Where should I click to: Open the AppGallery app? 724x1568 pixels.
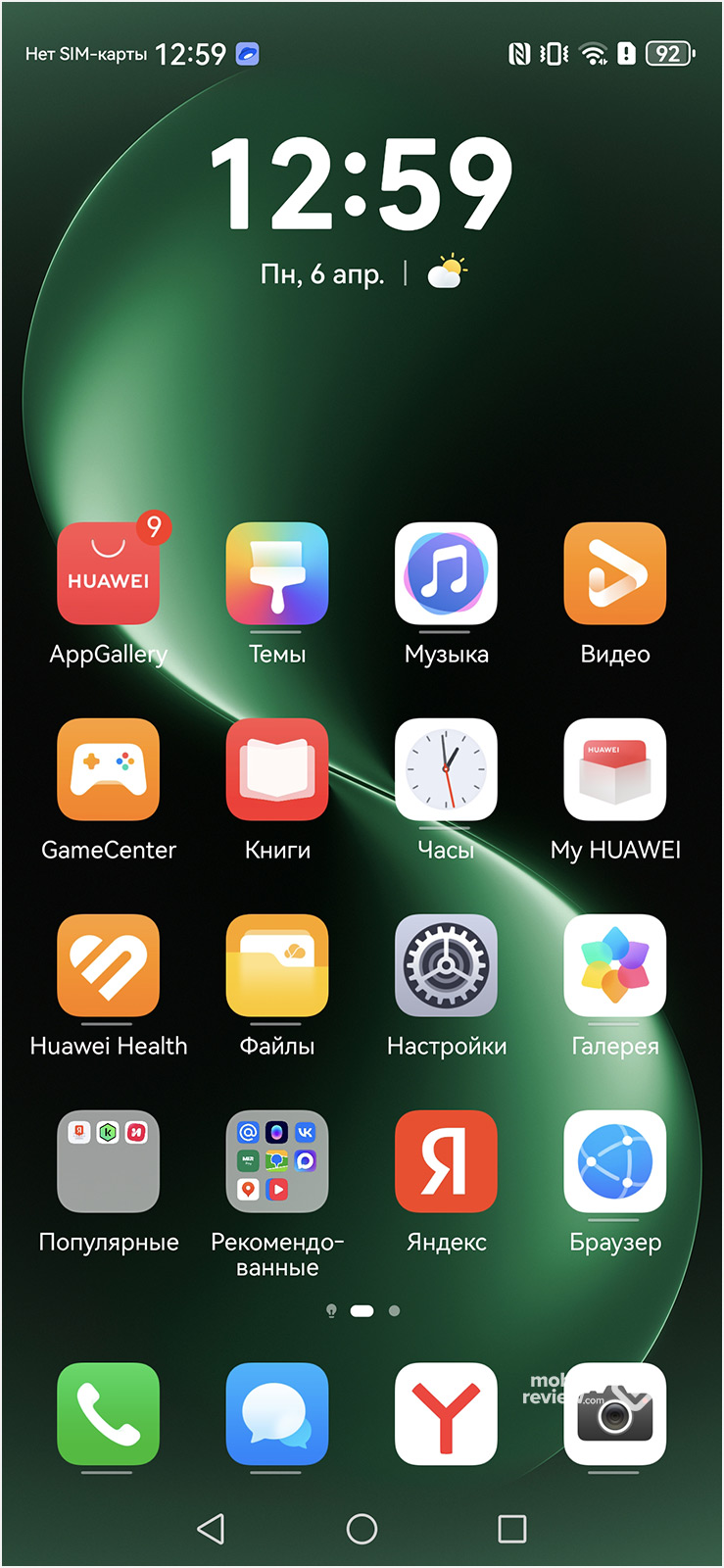click(x=108, y=574)
